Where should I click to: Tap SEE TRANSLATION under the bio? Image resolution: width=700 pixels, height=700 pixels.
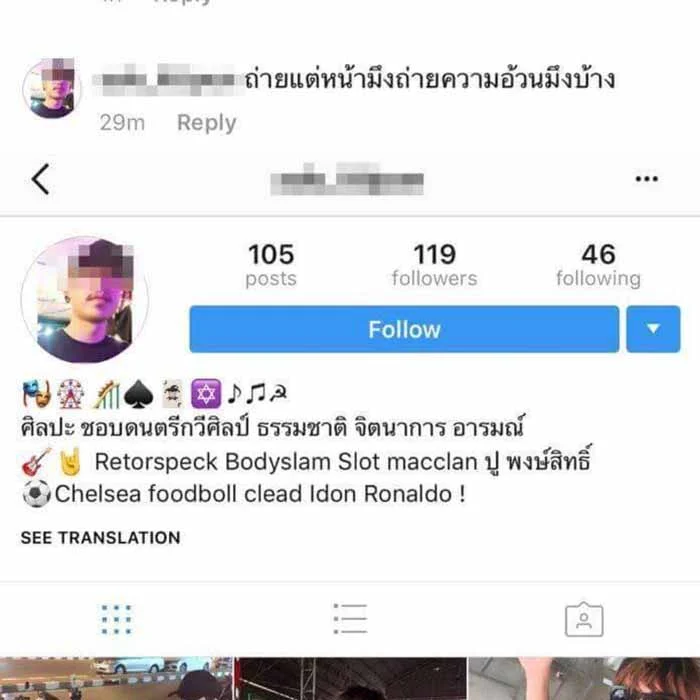tap(100, 537)
